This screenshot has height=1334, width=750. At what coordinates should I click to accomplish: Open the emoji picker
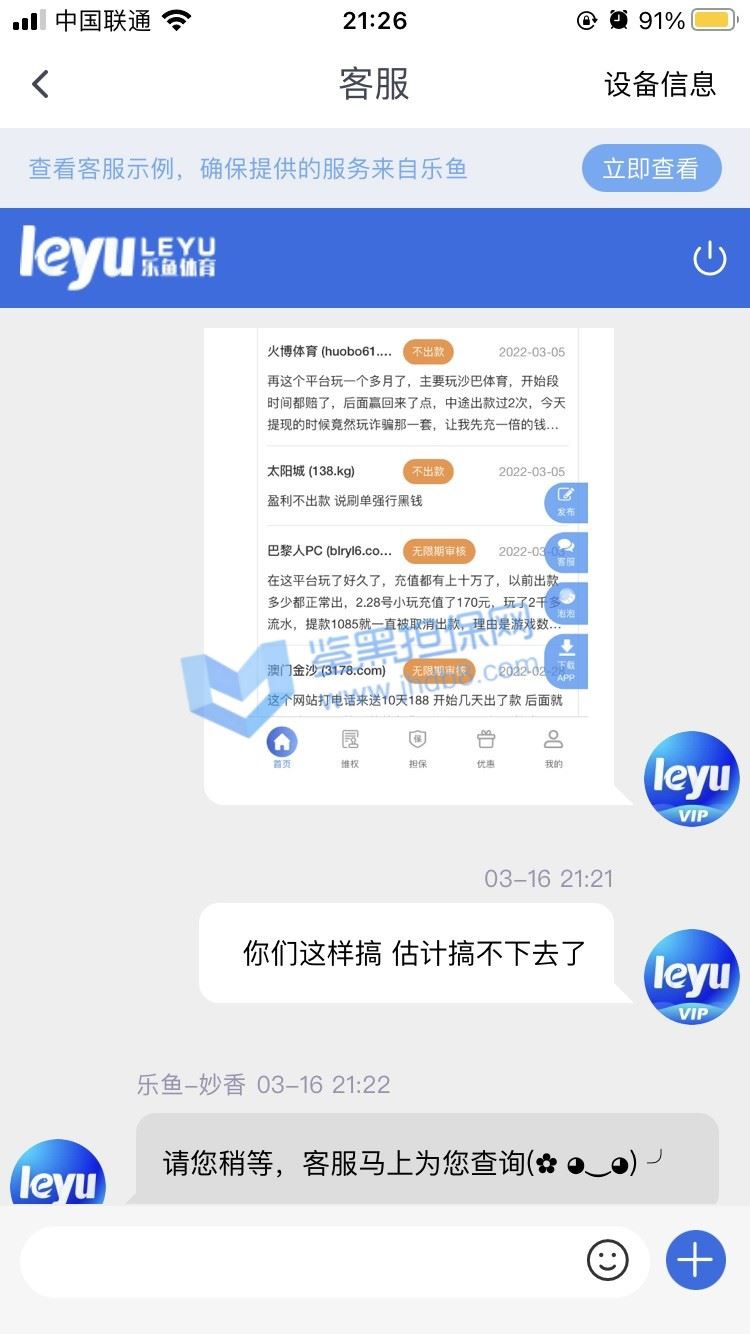[607, 1261]
